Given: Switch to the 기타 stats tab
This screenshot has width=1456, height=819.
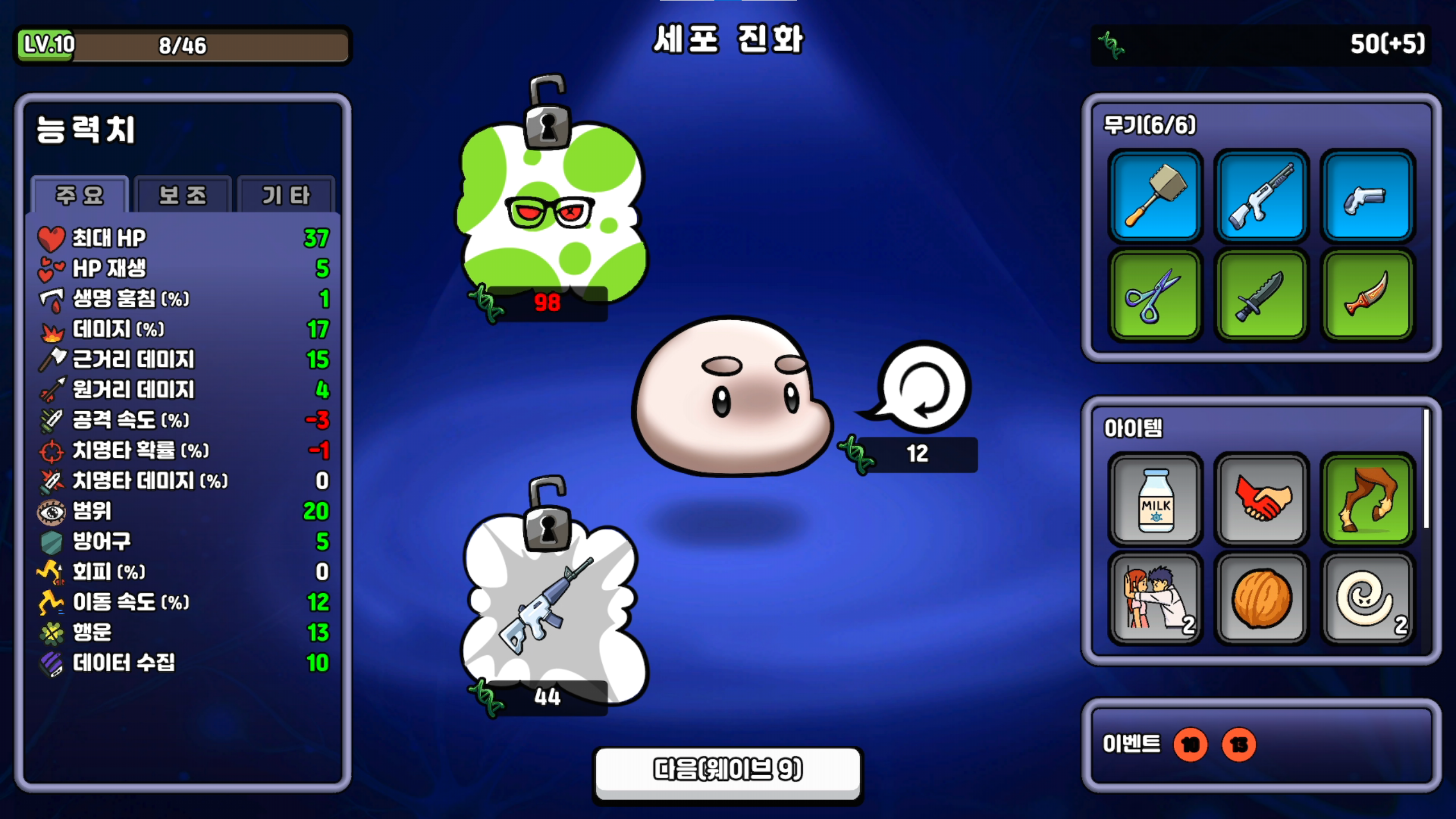Looking at the screenshot, I should point(286,195).
